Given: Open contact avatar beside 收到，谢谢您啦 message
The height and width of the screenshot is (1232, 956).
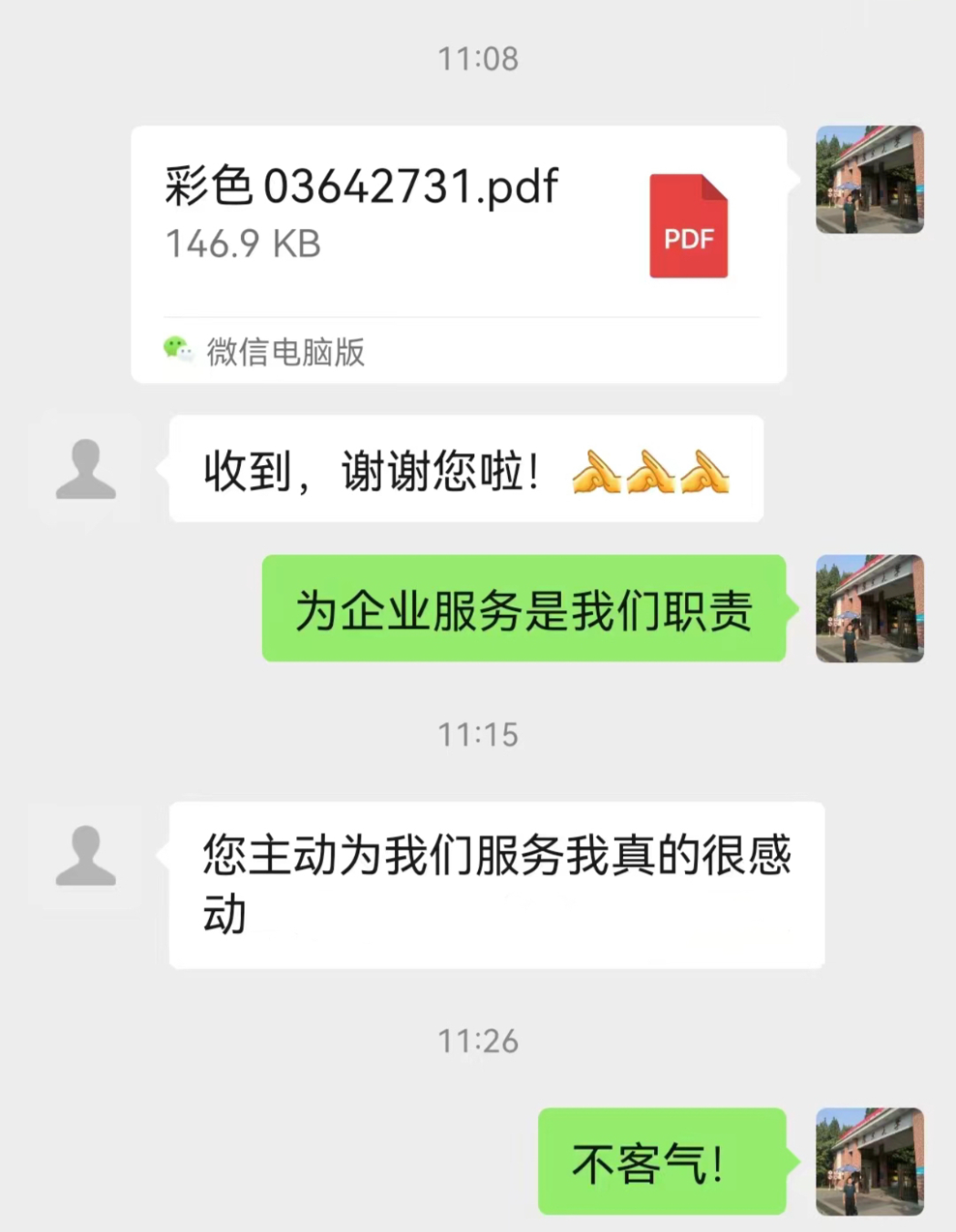Looking at the screenshot, I should pos(86,469).
